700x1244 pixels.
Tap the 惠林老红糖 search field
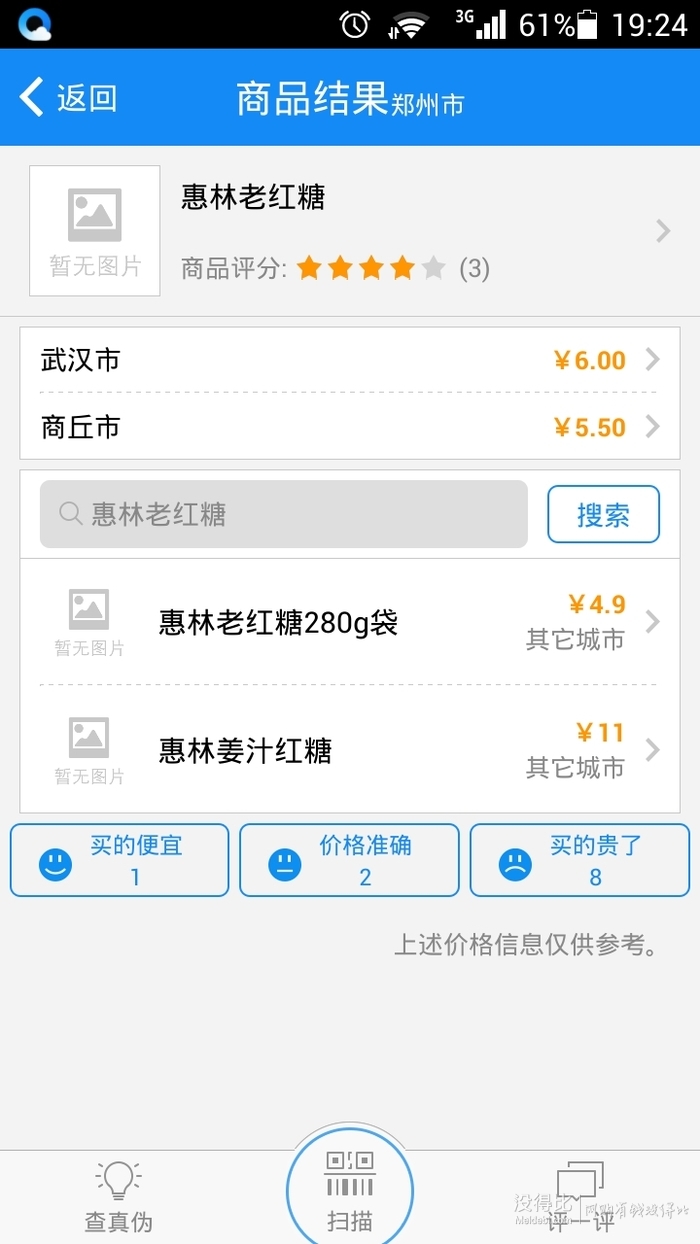click(x=284, y=514)
